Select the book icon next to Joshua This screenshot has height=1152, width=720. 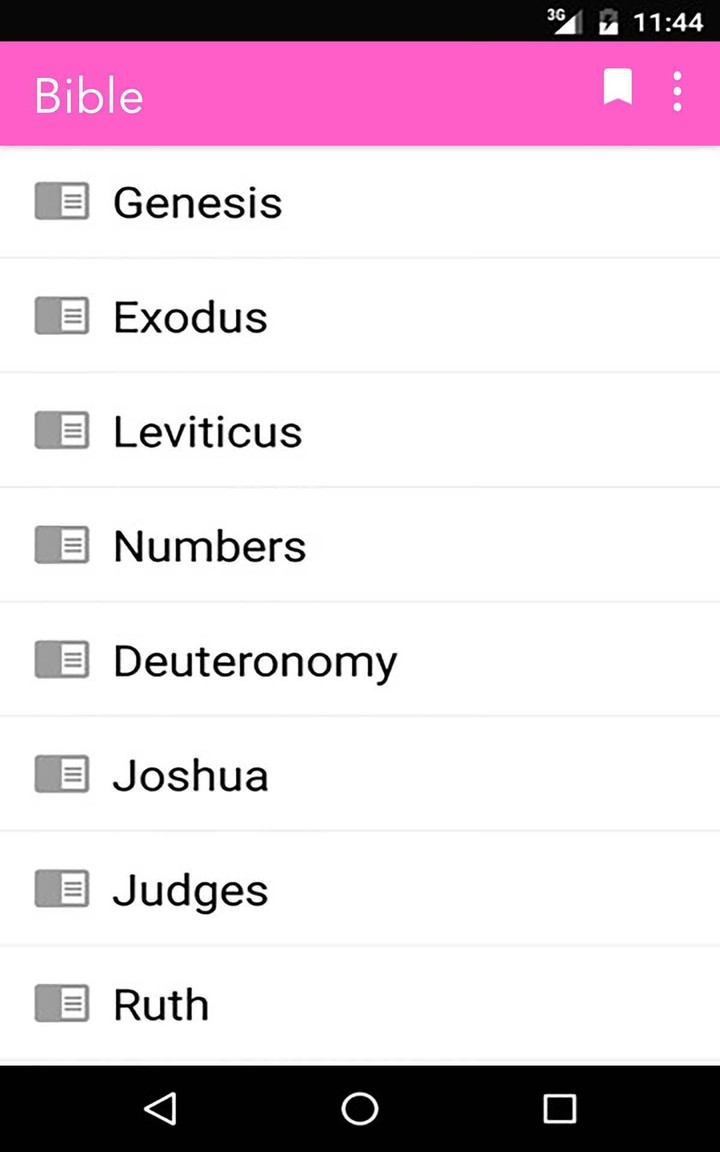[61, 774]
